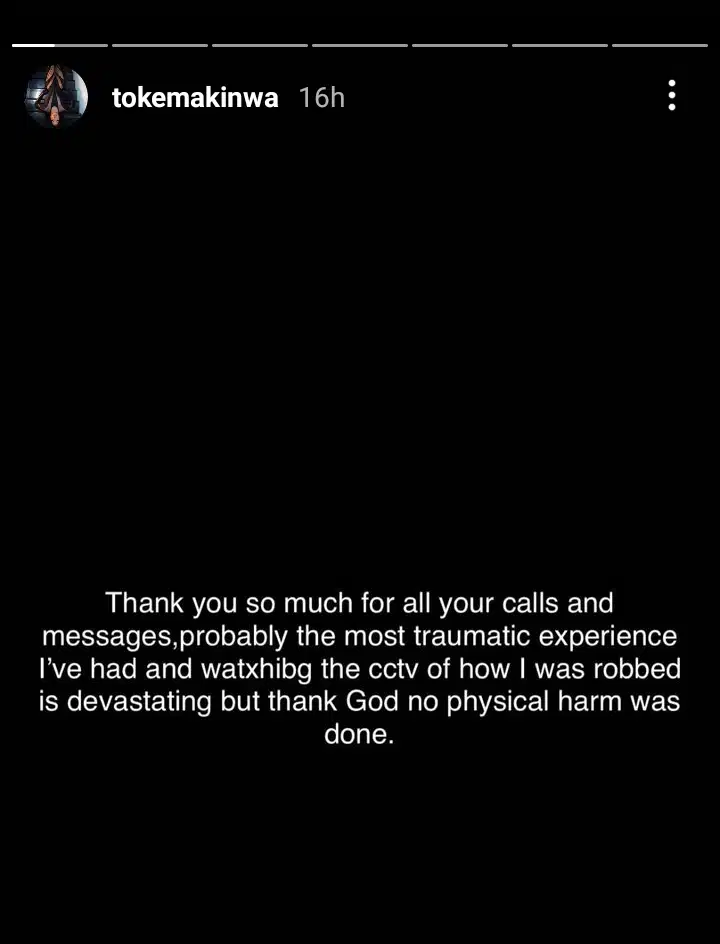View the tokemakinwa username profile
The width and height of the screenshot is (720, 944).
tap(195, 97)
